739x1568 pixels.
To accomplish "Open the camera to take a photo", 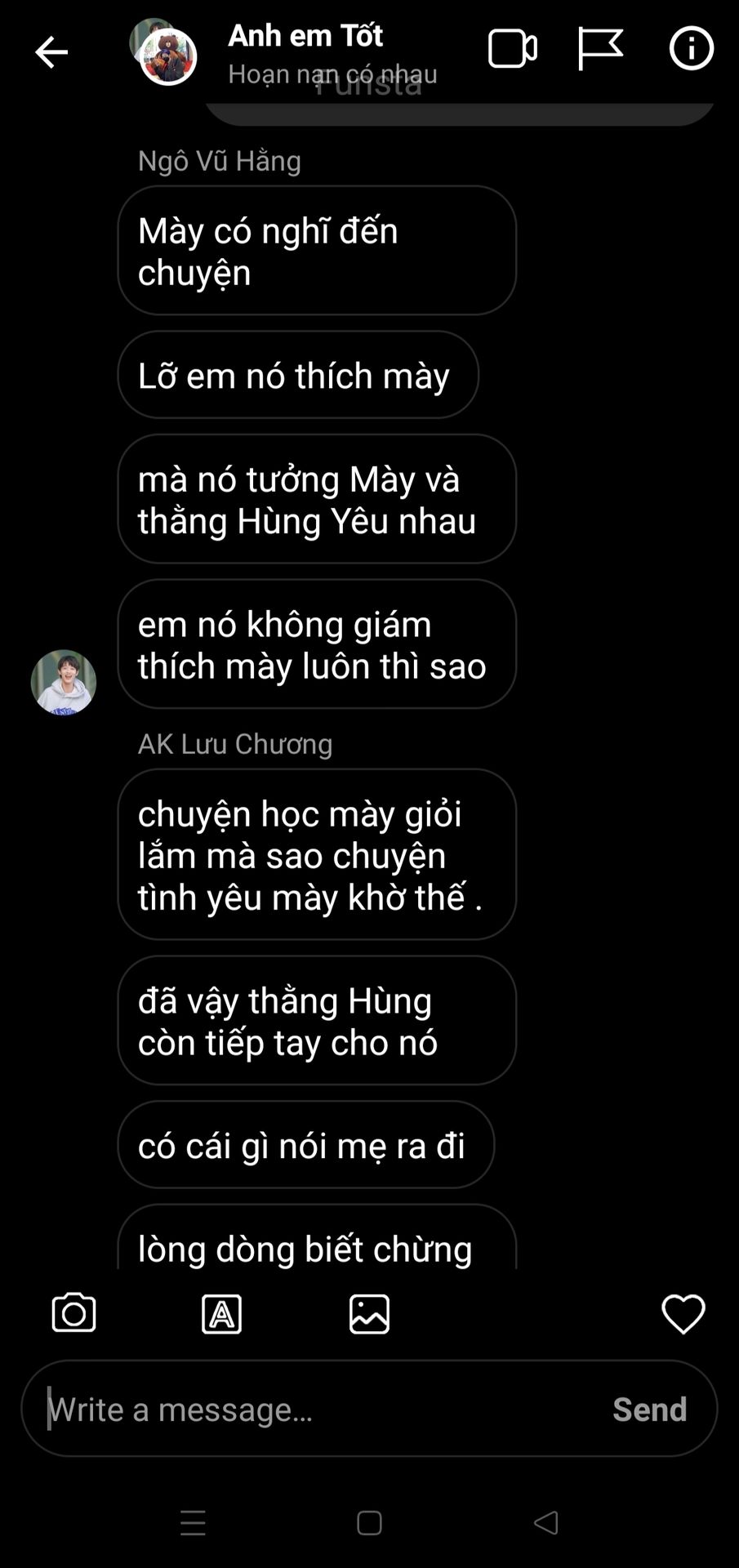I will [x=74, y=1313].
